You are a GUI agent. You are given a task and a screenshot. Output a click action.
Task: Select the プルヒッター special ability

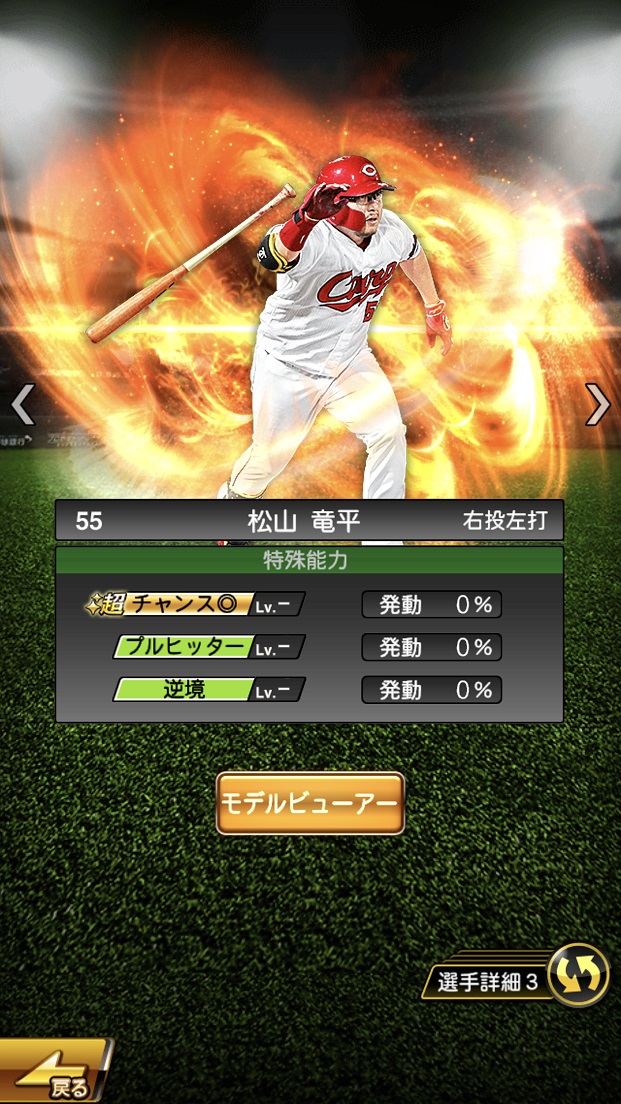coord(209,647)
